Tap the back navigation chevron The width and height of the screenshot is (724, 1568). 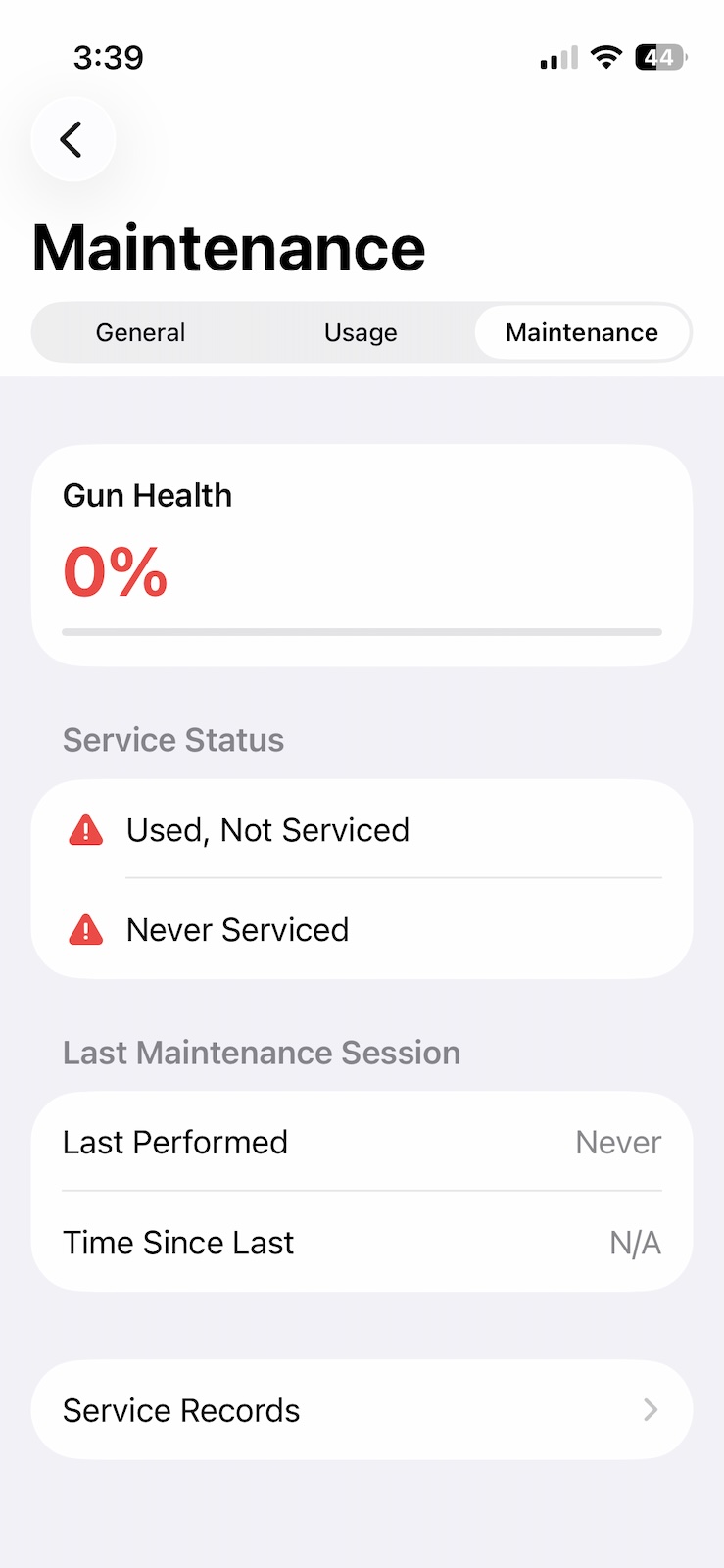[72, 139]
